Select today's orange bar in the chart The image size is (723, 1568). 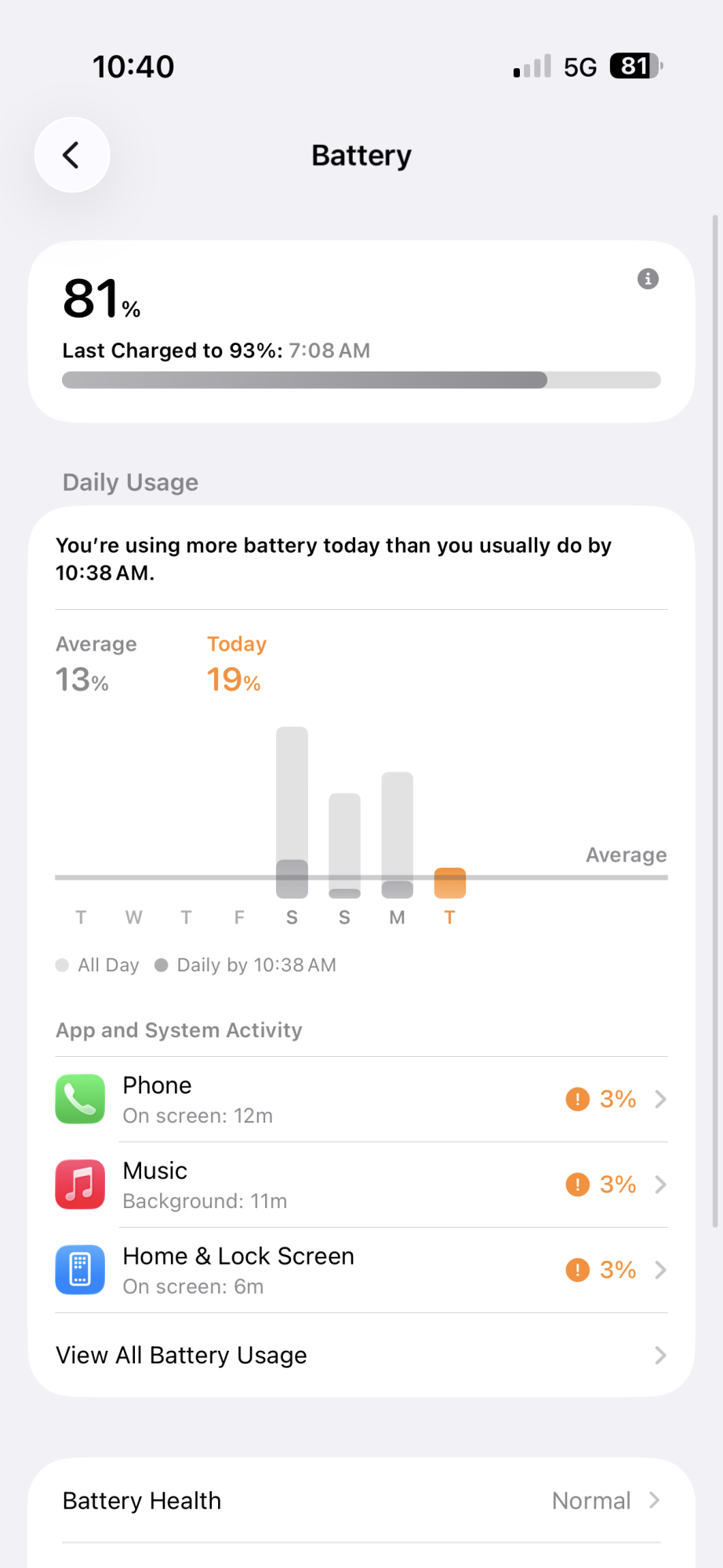[x=450, y=883]
